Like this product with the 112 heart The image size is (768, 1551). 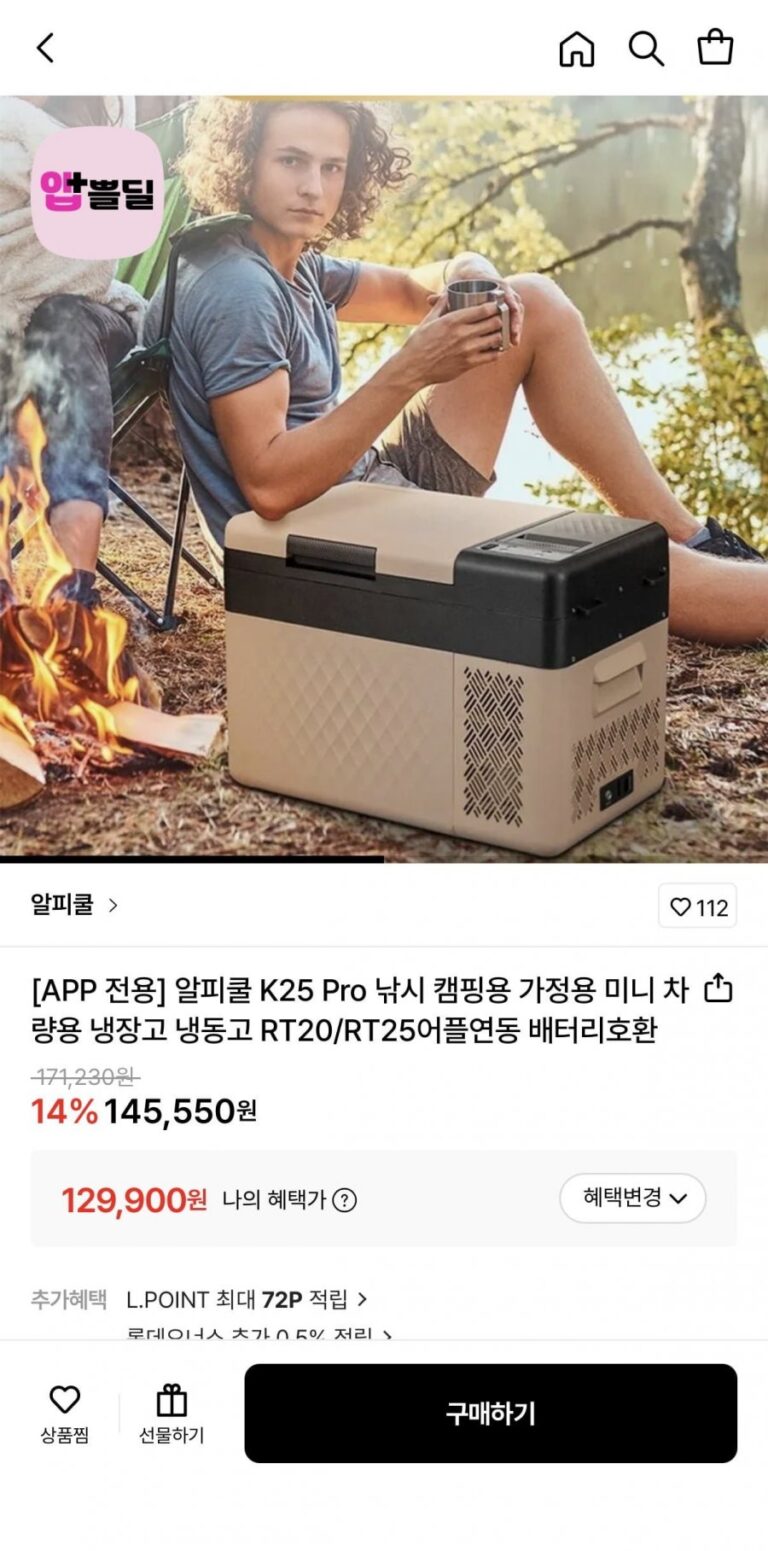698,907
